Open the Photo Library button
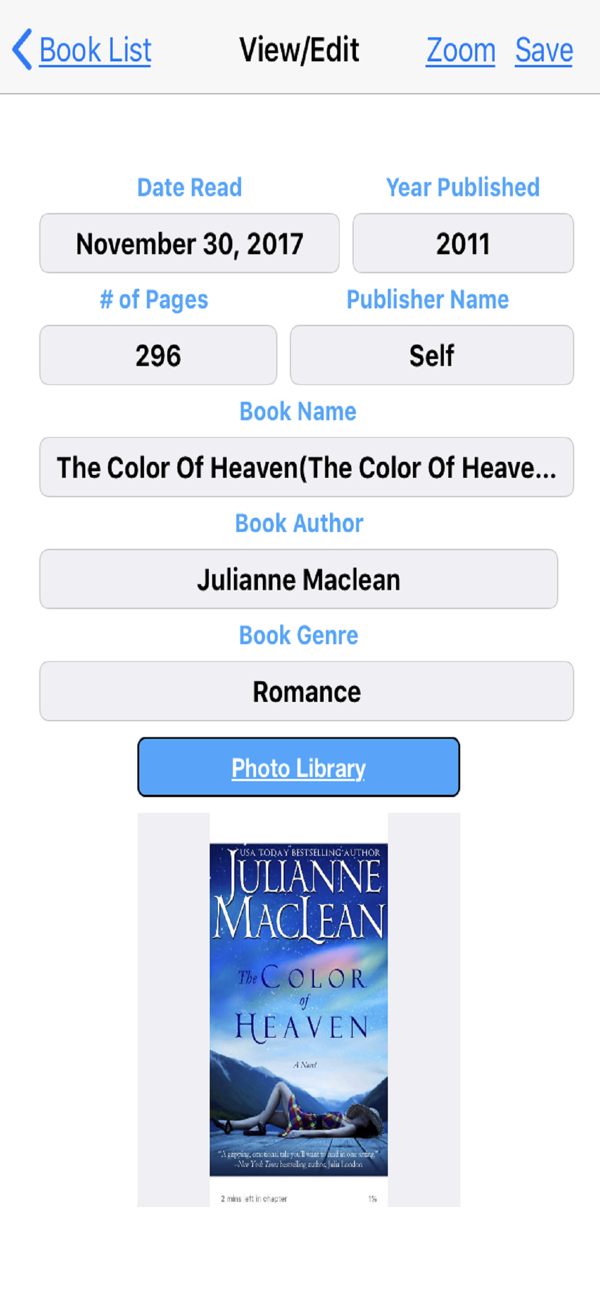 298,767
